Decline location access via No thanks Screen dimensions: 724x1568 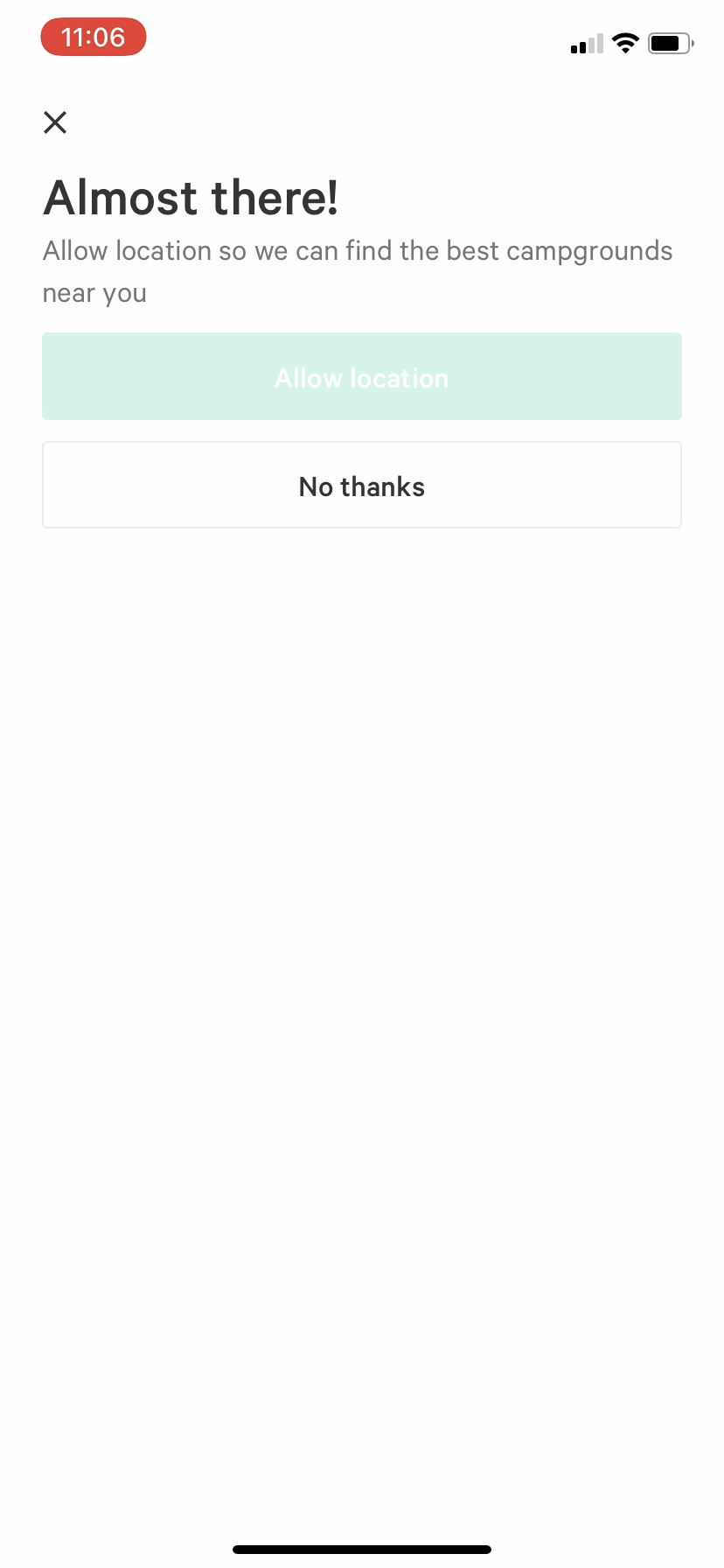(x=361, y=485)
